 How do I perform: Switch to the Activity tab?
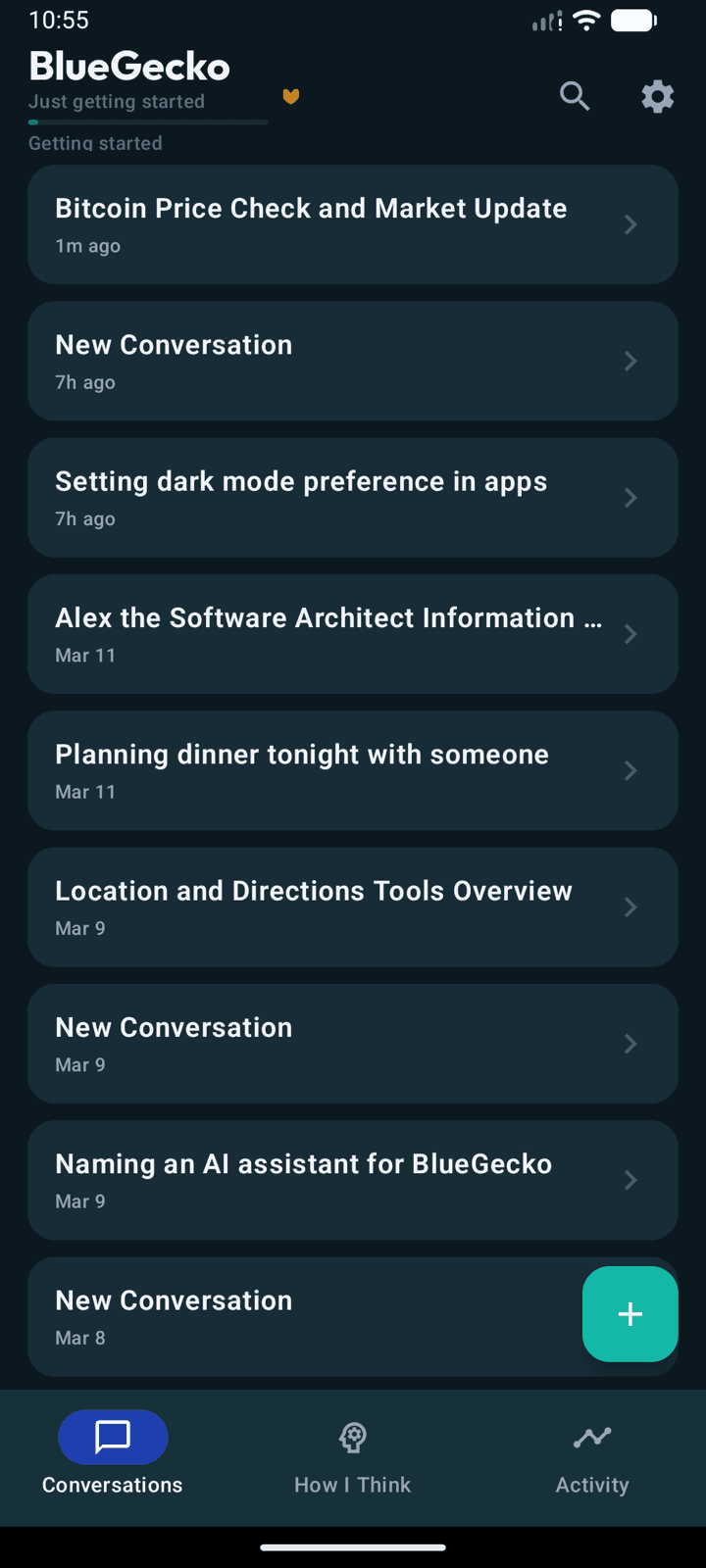point(592,1455)
